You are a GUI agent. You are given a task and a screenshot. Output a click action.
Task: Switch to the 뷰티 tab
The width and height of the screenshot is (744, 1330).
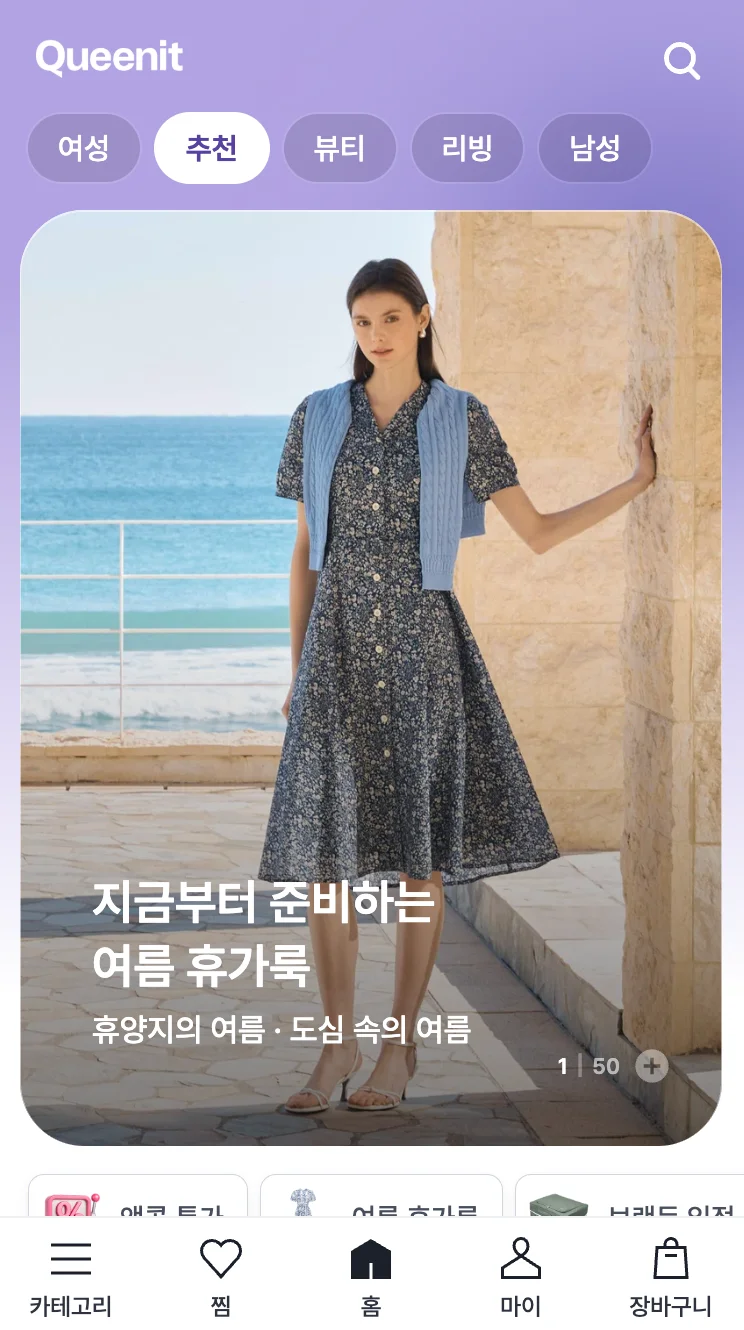(x=340, y=148)
